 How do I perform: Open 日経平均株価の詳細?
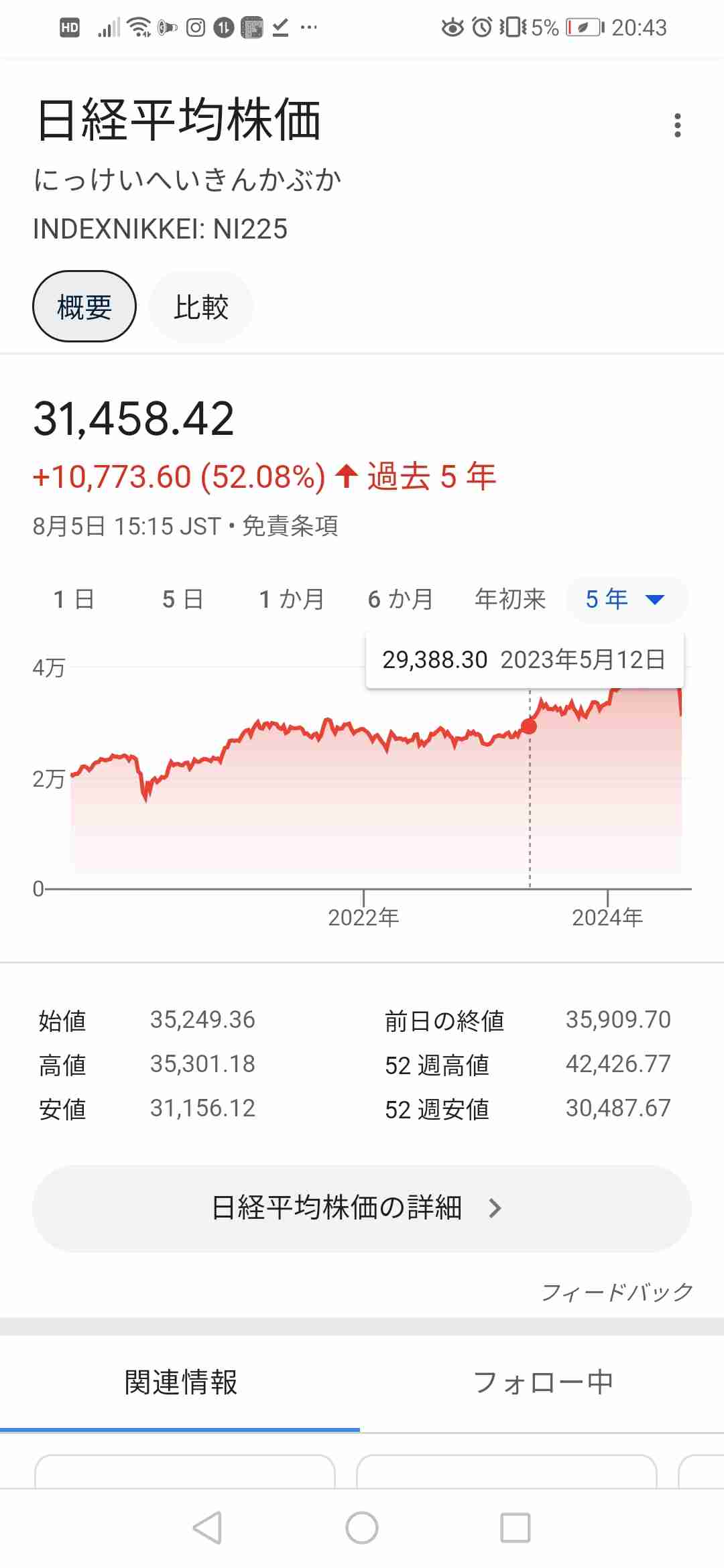pos(362,1208)
